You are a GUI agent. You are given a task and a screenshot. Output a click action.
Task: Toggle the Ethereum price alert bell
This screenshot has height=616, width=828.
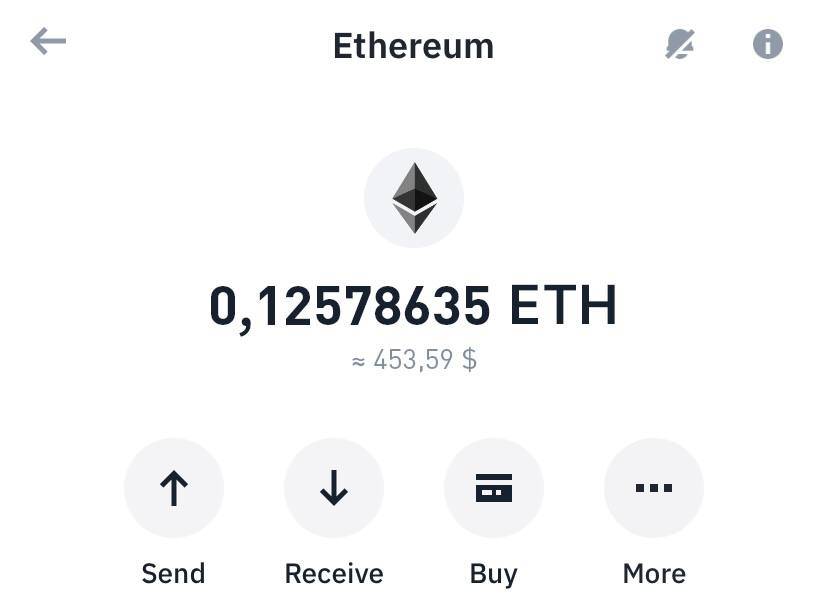(680, 44)
